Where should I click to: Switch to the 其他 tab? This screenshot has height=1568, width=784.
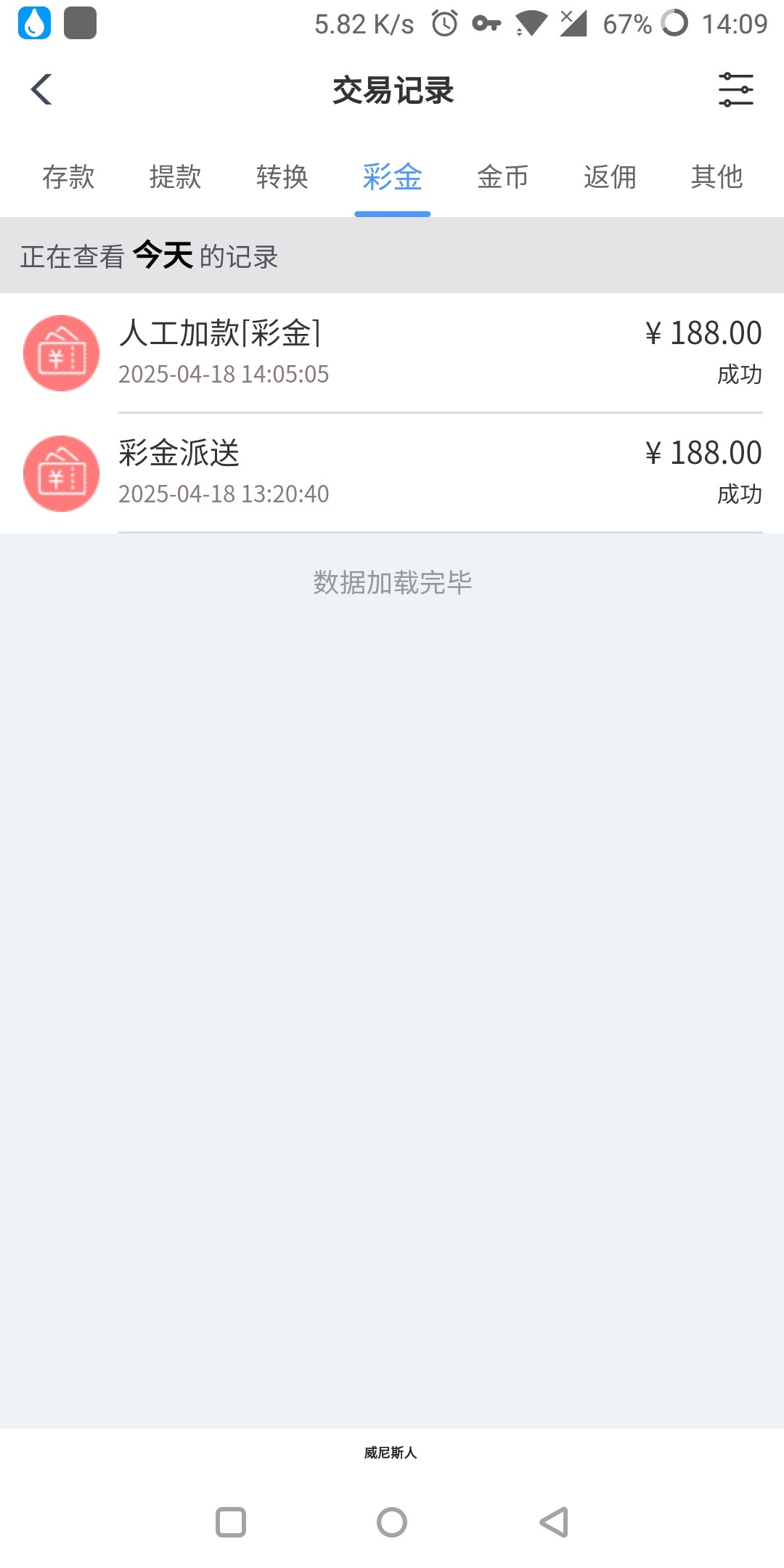(x=716, y=177)
